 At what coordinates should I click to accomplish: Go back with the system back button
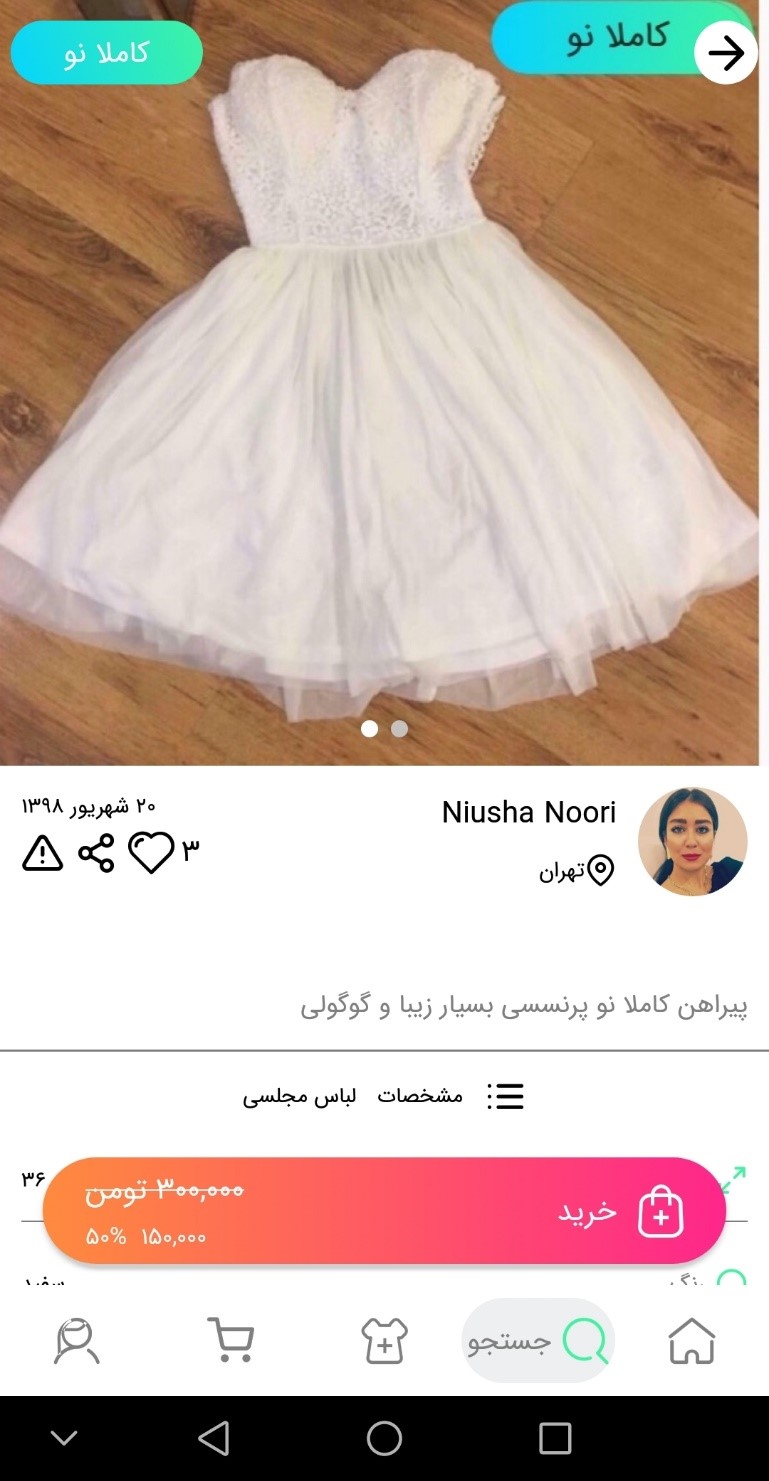click(x=213, y=1438)
